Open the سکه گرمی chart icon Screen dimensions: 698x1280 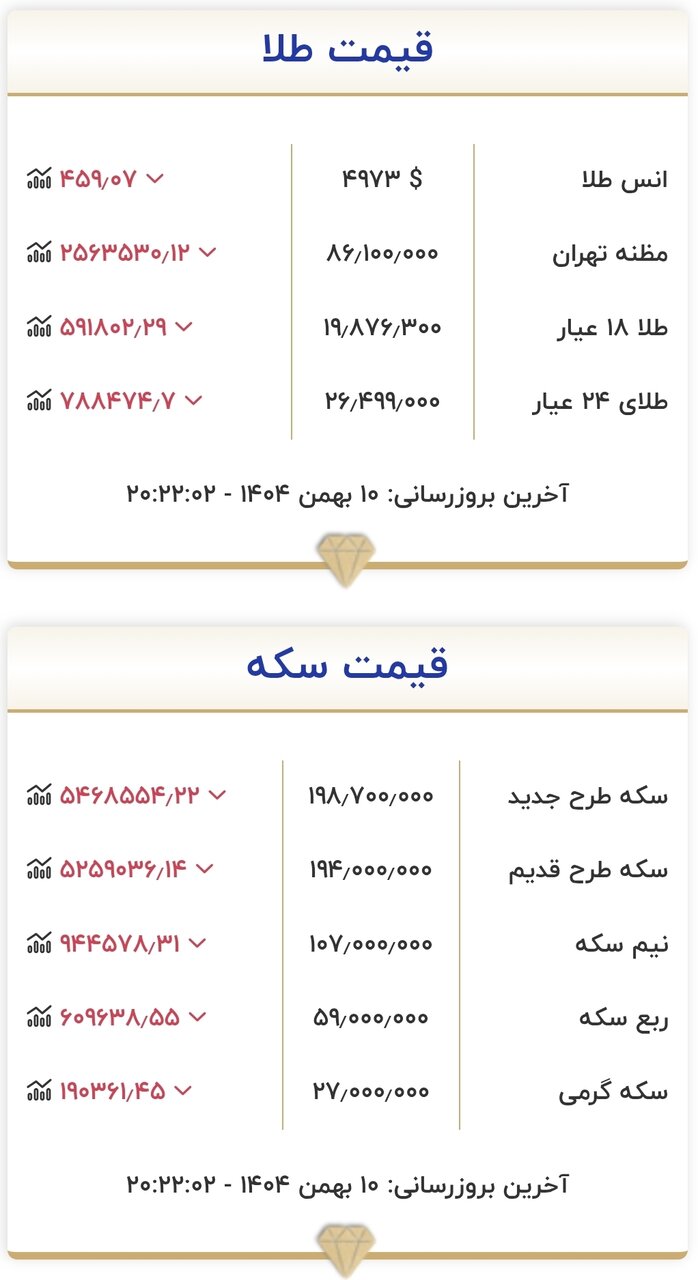pos(39,1090)
